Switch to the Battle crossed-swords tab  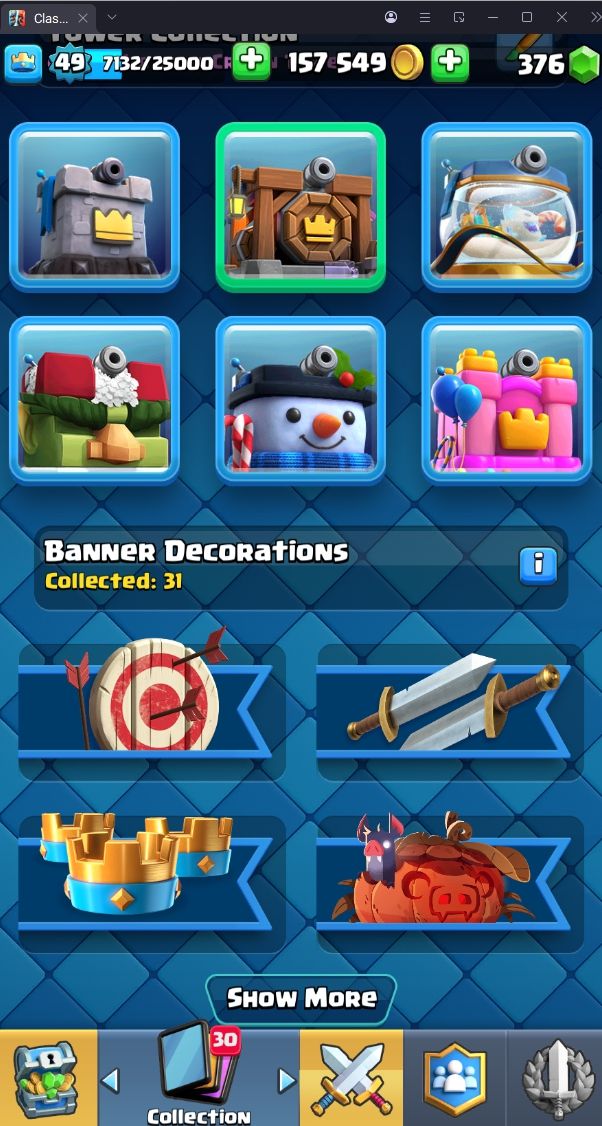[351, 1078]
